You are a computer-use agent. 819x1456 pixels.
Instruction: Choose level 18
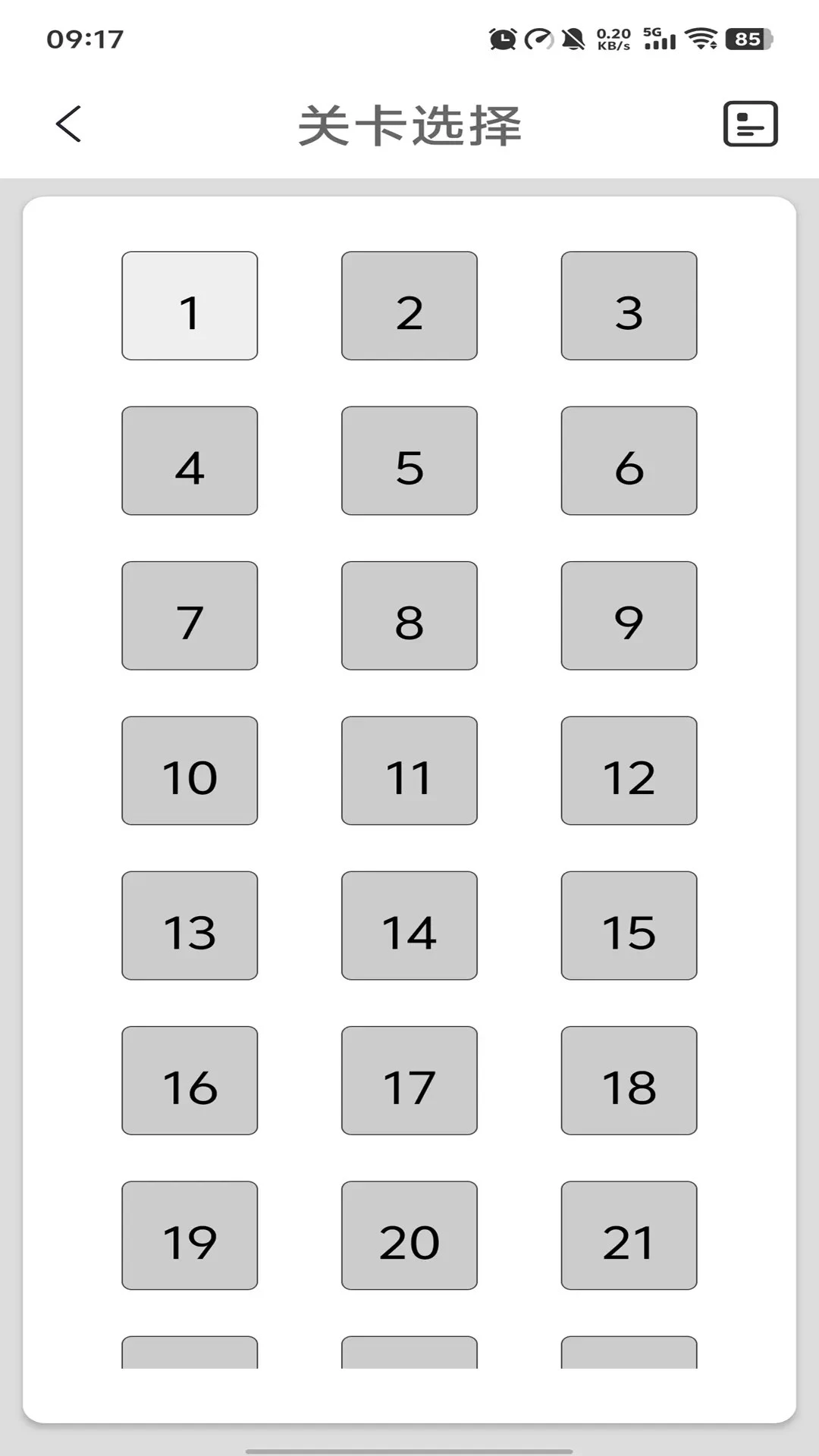629,1081
